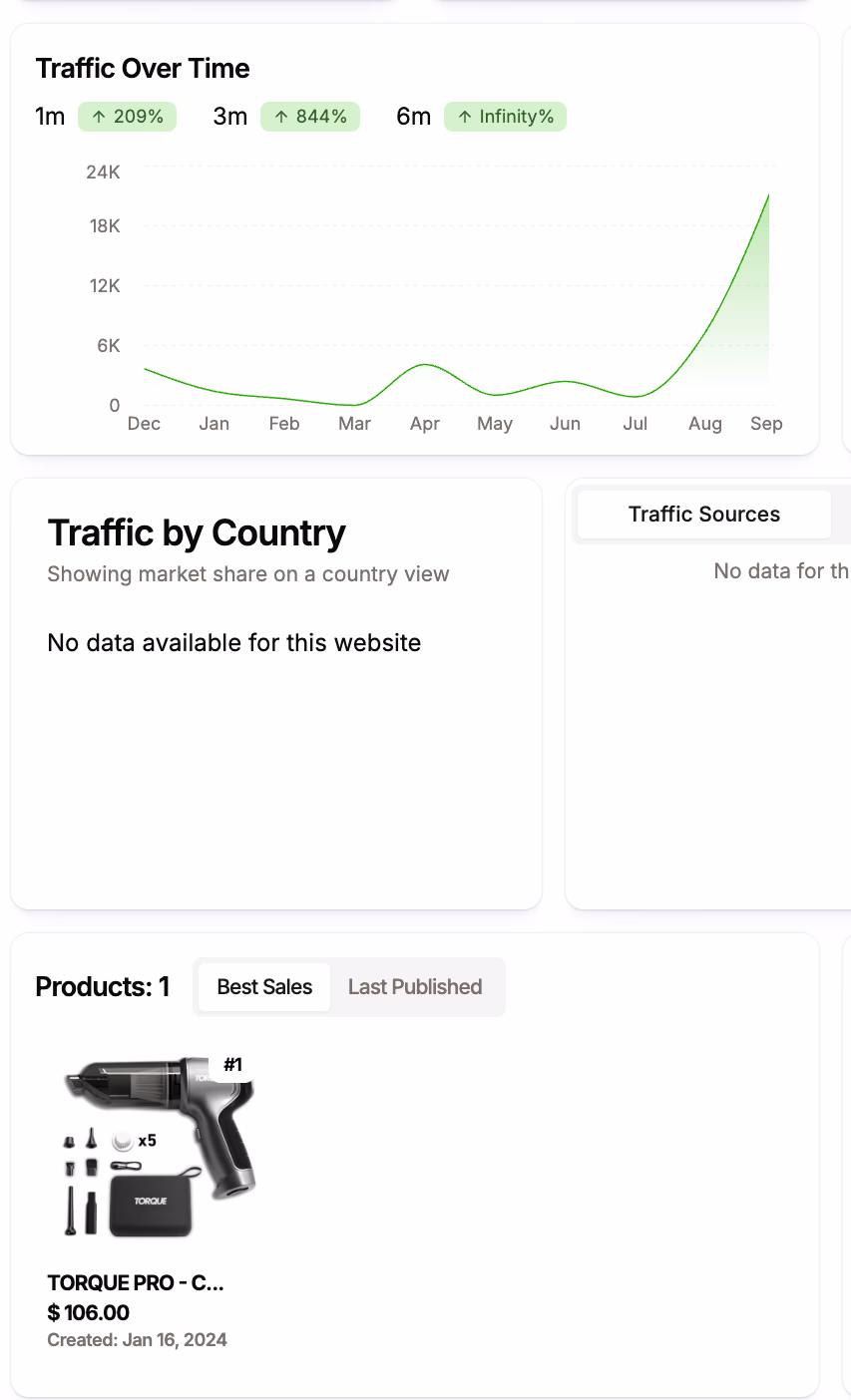Select the 3m growth indicator
Image resolution: width=851 pixels, height=1400 pixels.
310,116
